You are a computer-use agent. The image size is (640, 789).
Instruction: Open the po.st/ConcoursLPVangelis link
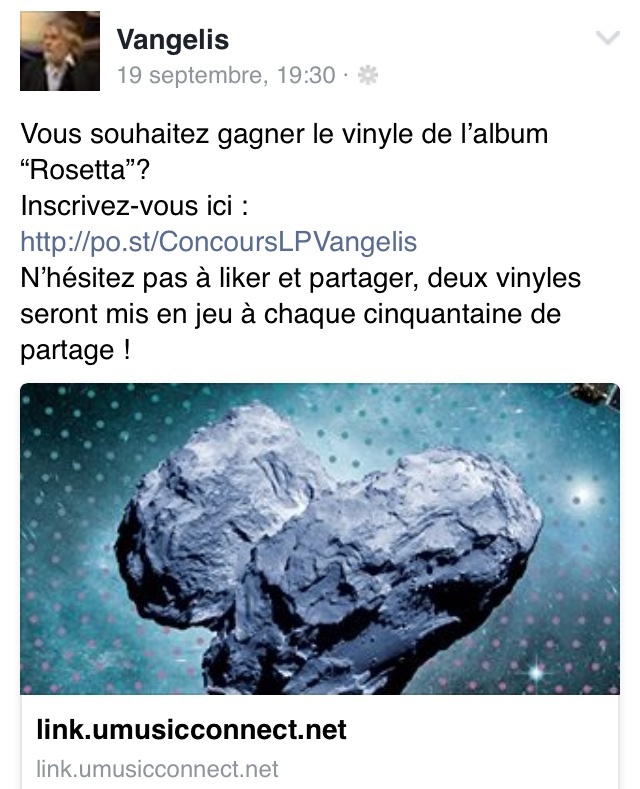(x=219, y=242)
